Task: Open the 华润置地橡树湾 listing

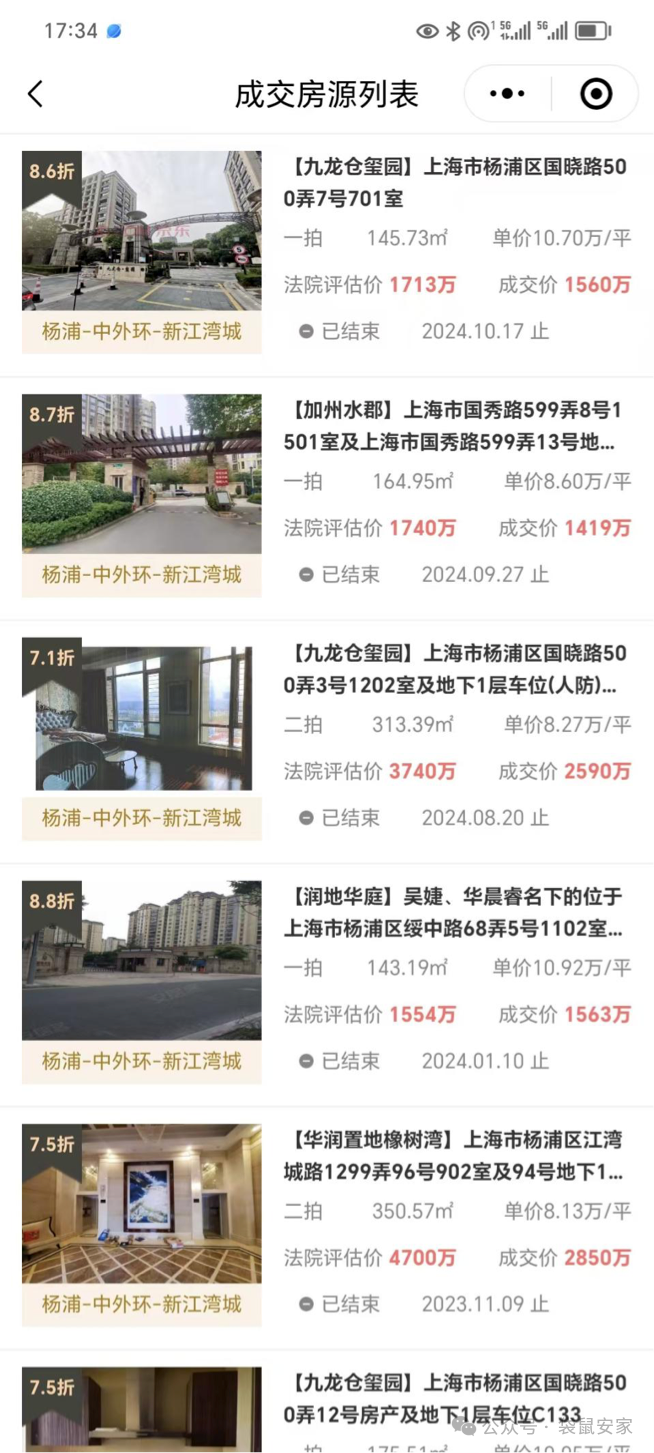Action: click(455, 1156)
